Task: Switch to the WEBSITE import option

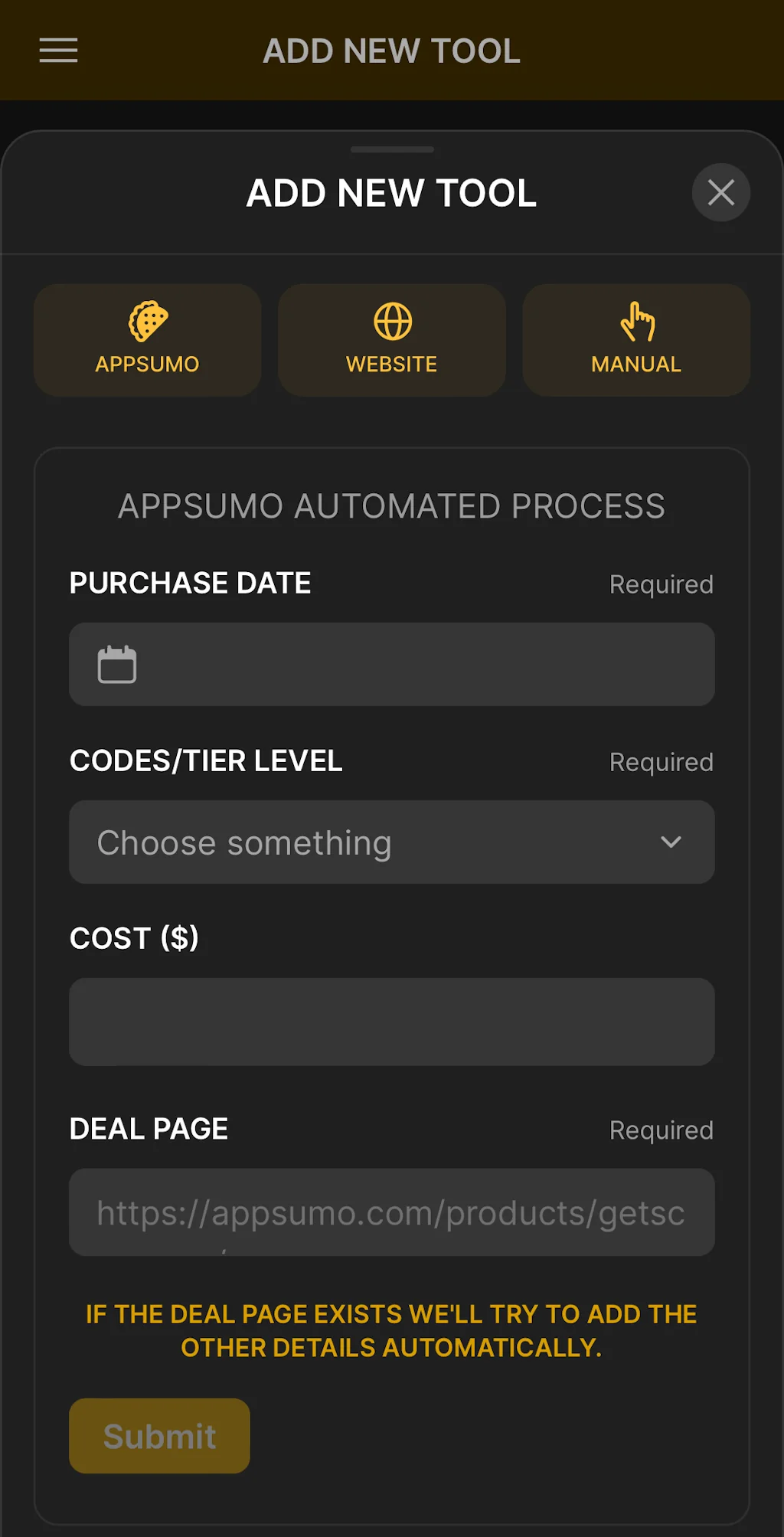Action: (x=392, y=340)
